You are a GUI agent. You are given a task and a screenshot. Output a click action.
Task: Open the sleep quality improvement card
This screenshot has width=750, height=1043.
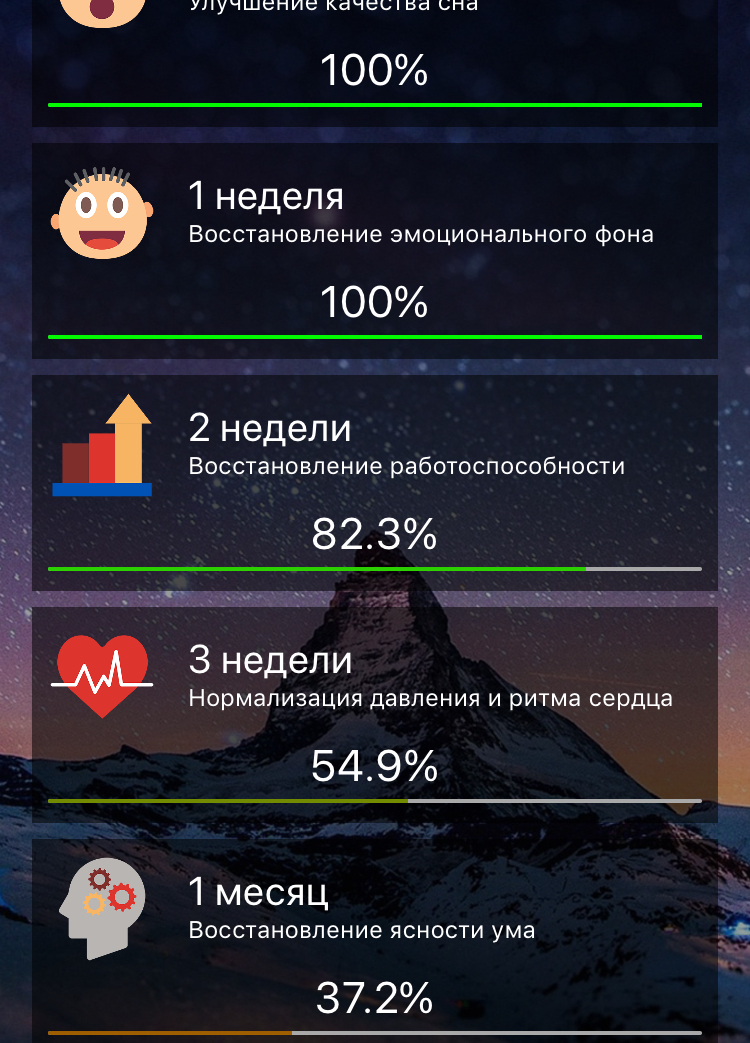tap(375, 60)
